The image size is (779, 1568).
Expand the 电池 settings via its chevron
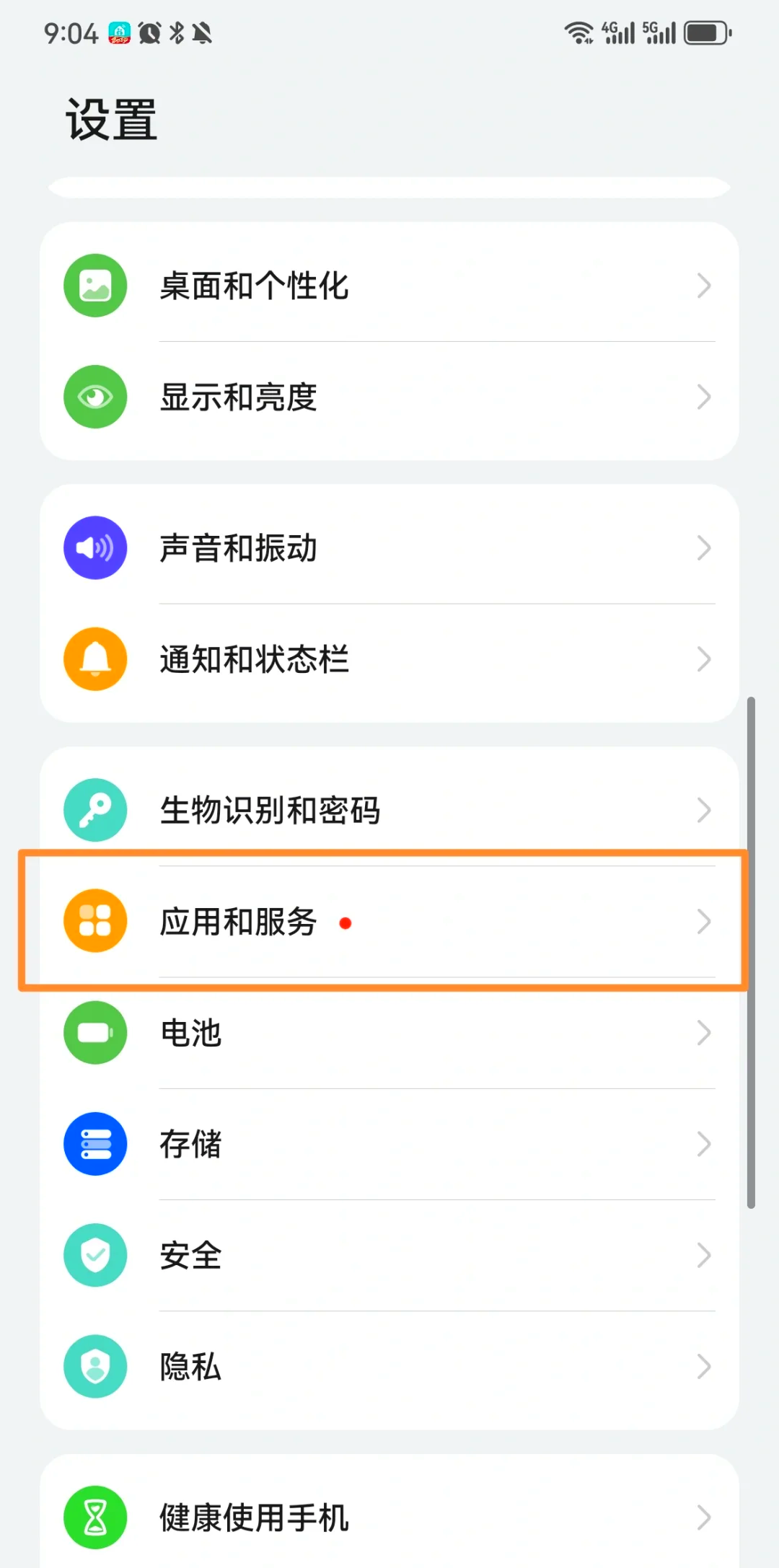click(x=705, y=1033)
